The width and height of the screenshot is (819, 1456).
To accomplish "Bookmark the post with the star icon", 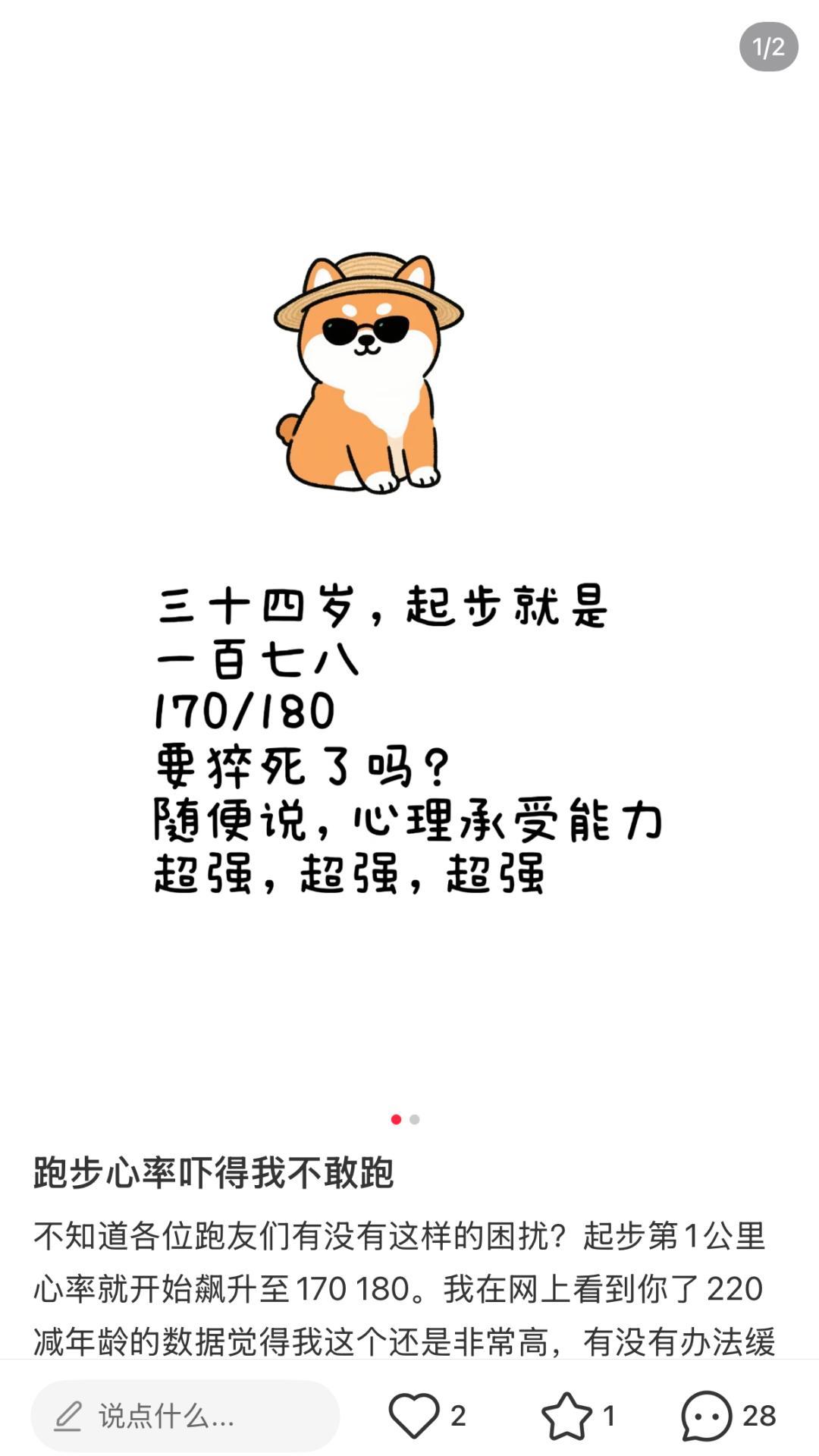I will pyautogui.click(x=566, y=1416).
